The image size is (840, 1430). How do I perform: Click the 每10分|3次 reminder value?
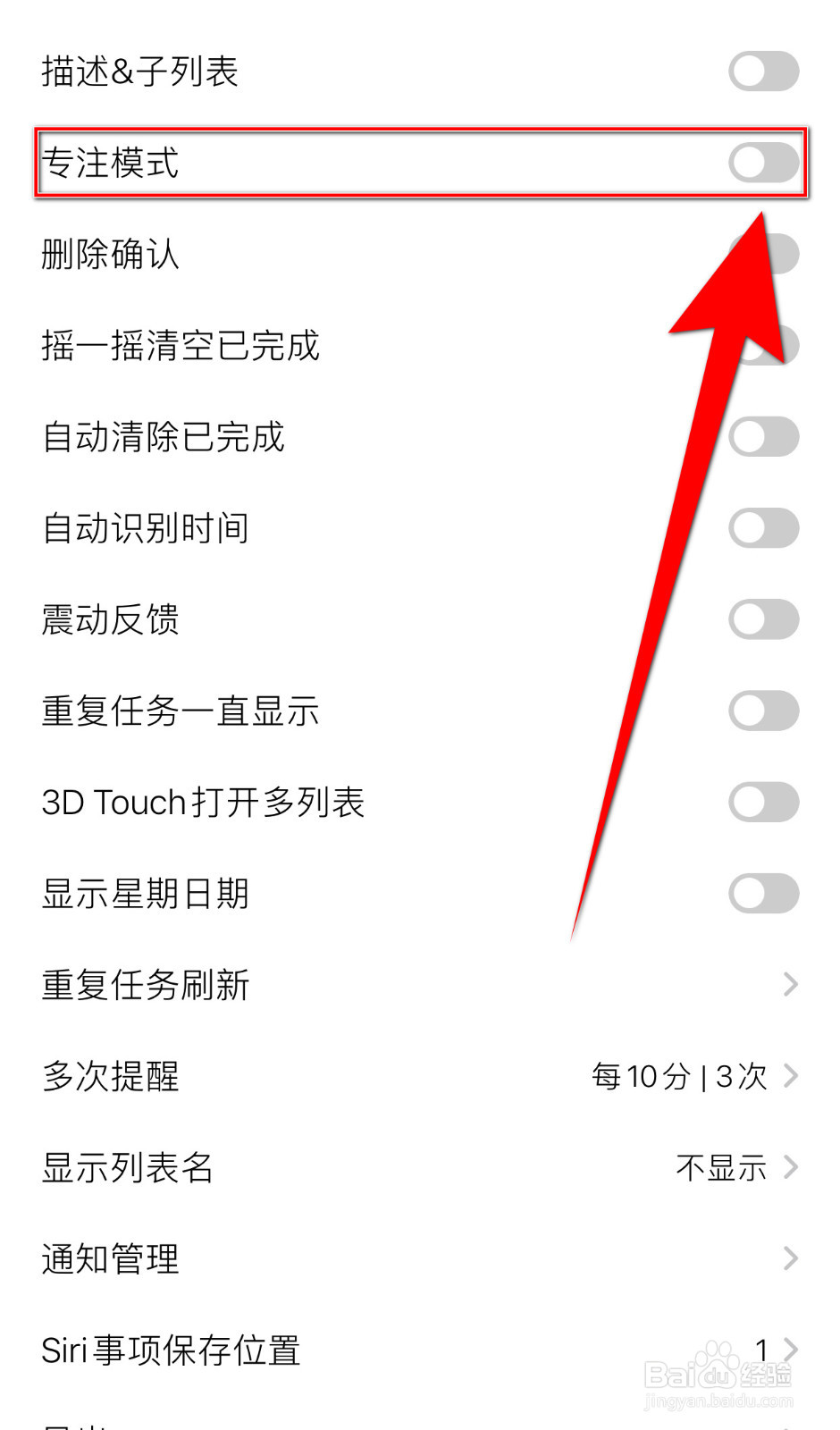pyautogui.click(x=679, y=1076)
